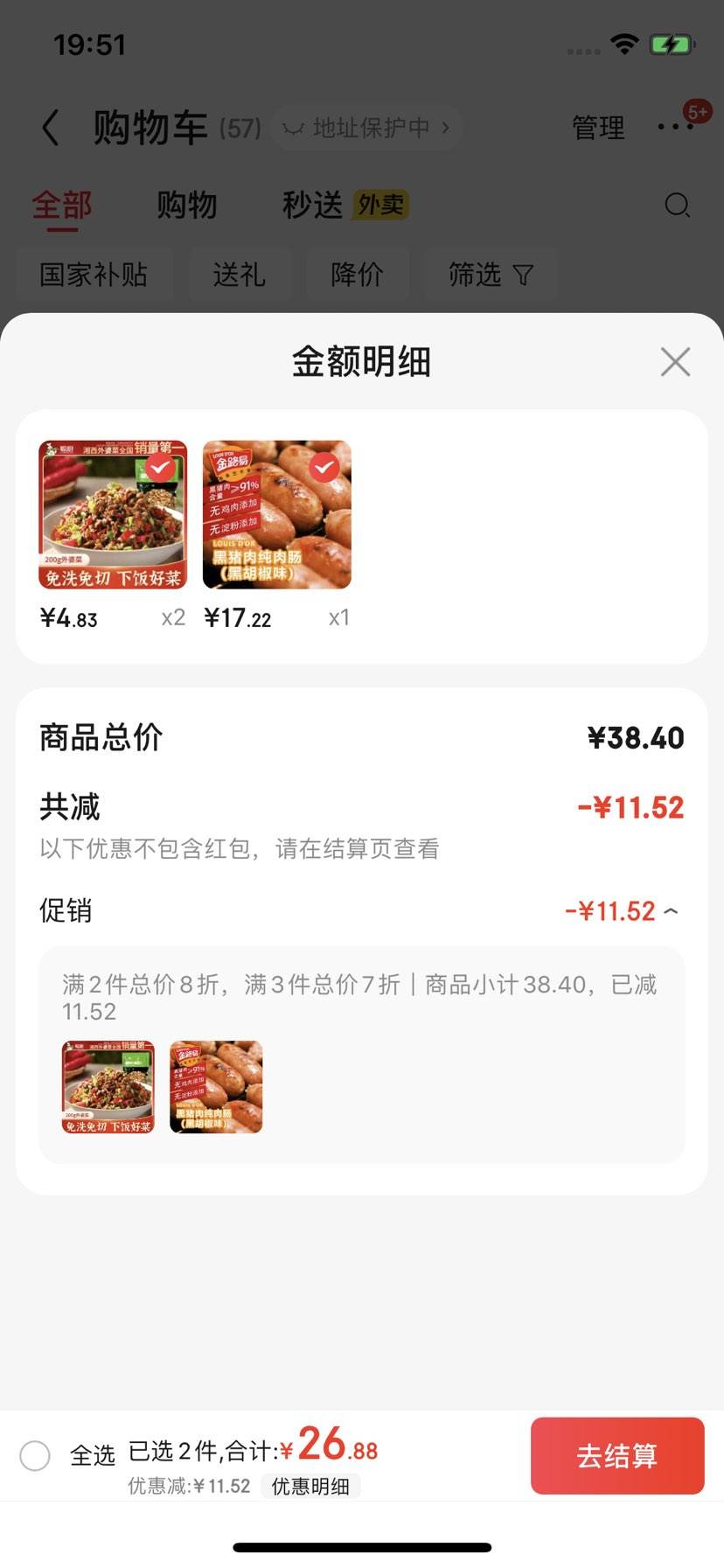
Task: Tap the 管理 manage button
Action: coord(598,127)
